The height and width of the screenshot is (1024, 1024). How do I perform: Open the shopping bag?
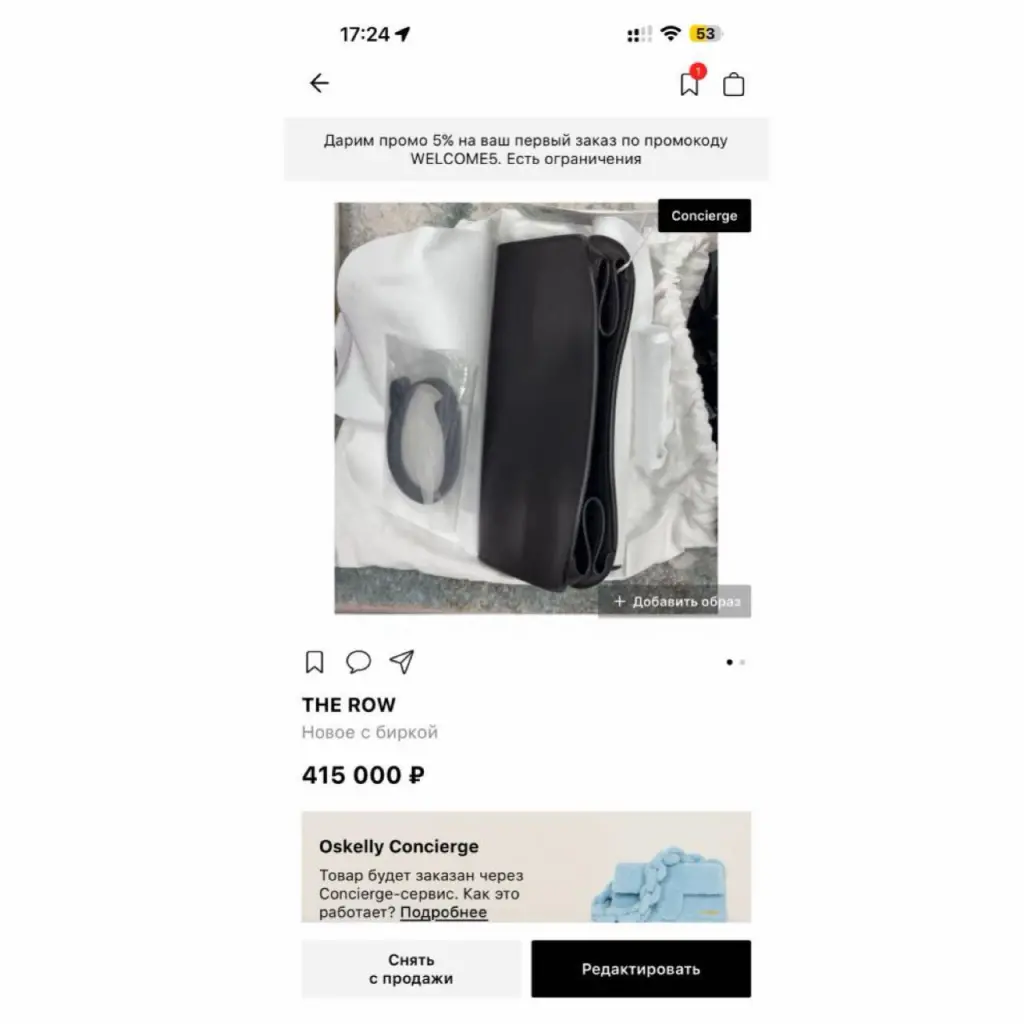(x=733, y=84)
